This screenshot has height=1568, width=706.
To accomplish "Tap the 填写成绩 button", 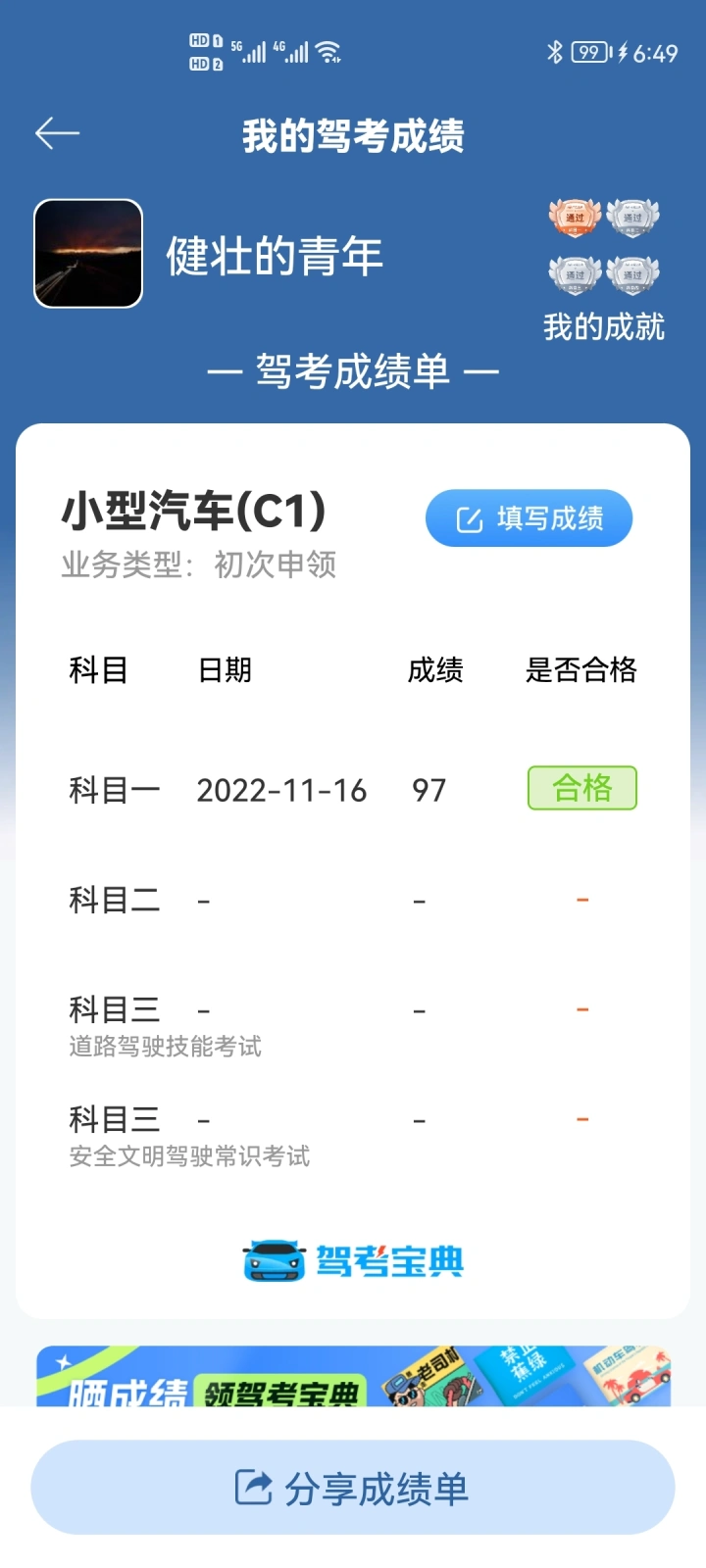I will pyautogui.click(x=529, y=518).
